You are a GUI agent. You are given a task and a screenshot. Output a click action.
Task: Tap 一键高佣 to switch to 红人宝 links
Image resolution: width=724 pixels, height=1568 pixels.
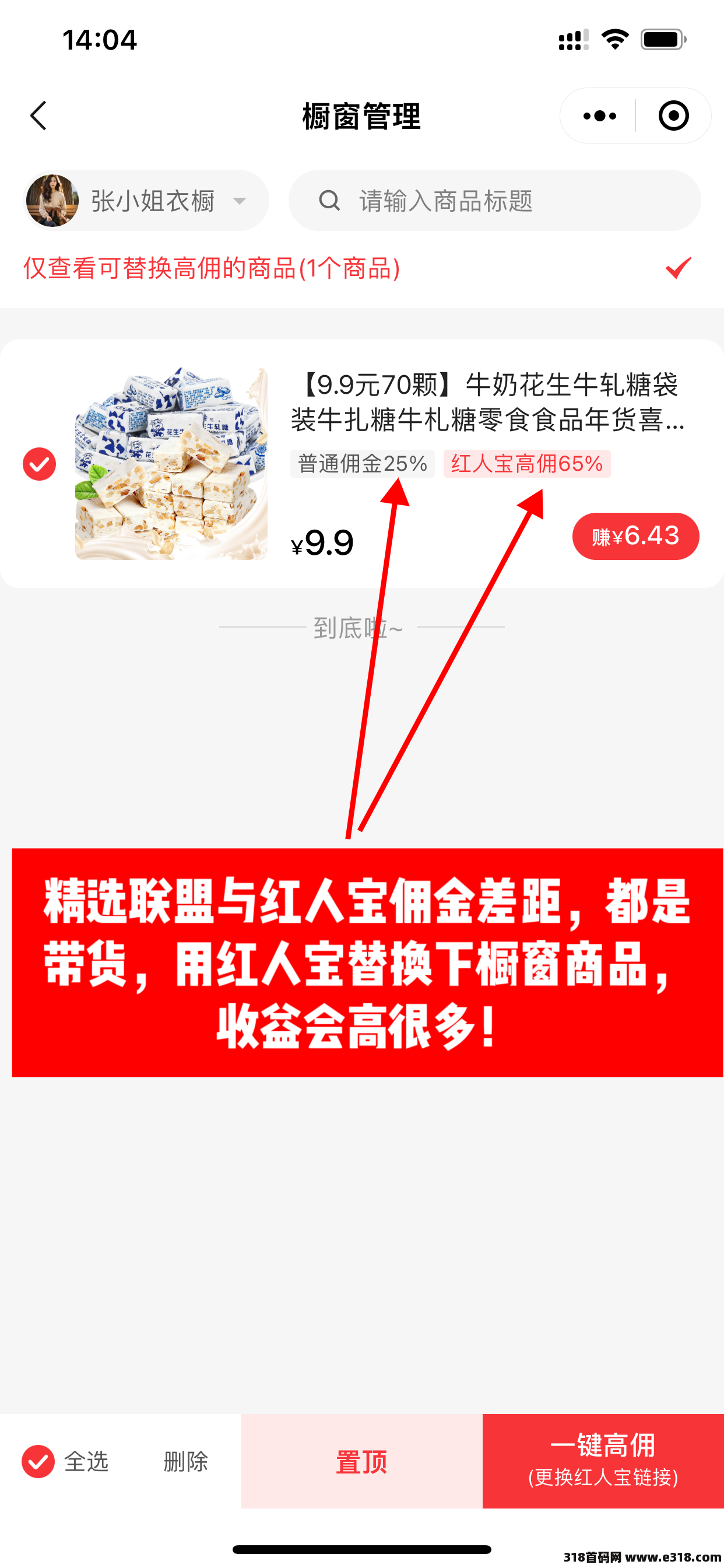[x=603, y=1461]
